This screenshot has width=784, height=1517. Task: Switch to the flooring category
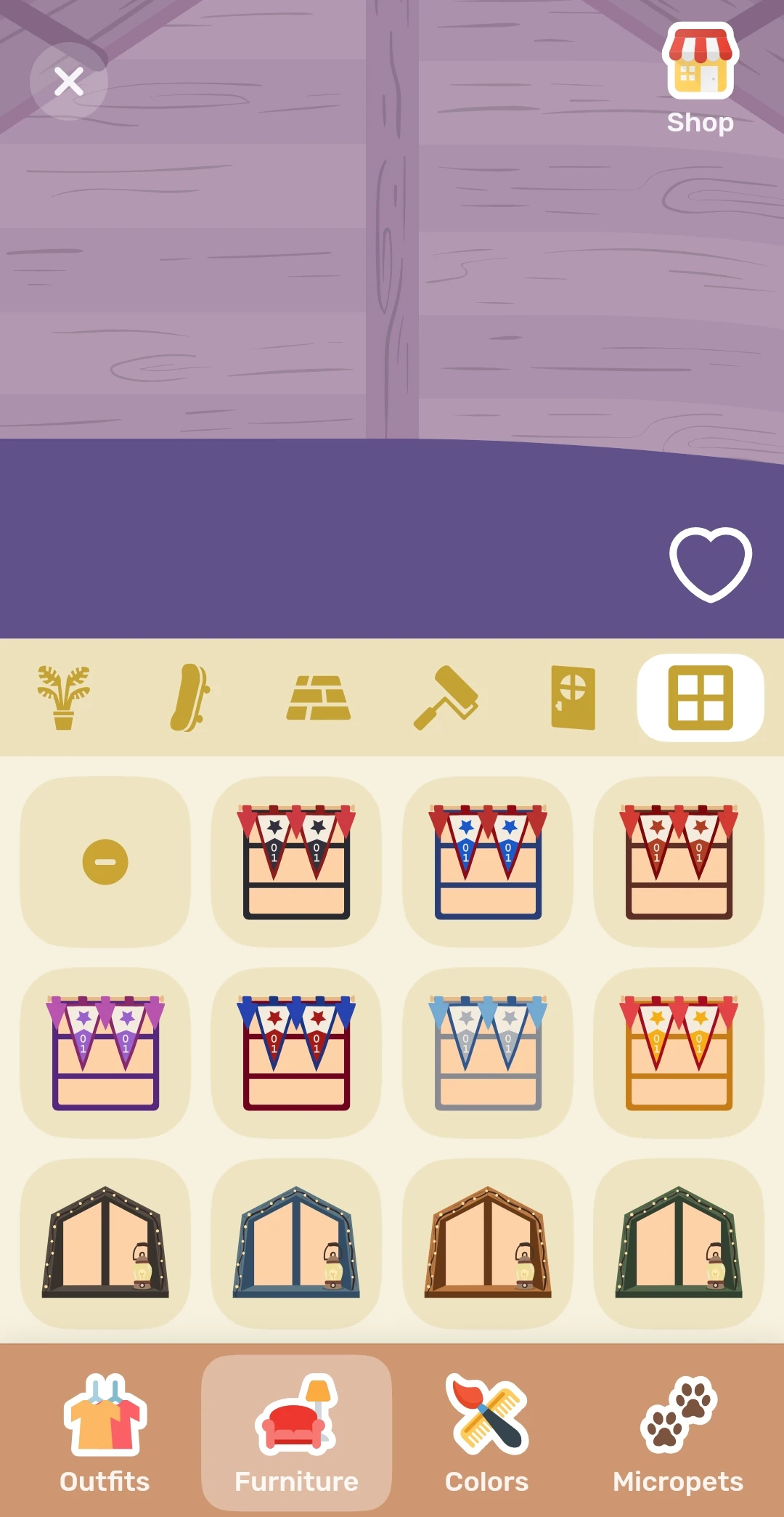tap(318, 697)
